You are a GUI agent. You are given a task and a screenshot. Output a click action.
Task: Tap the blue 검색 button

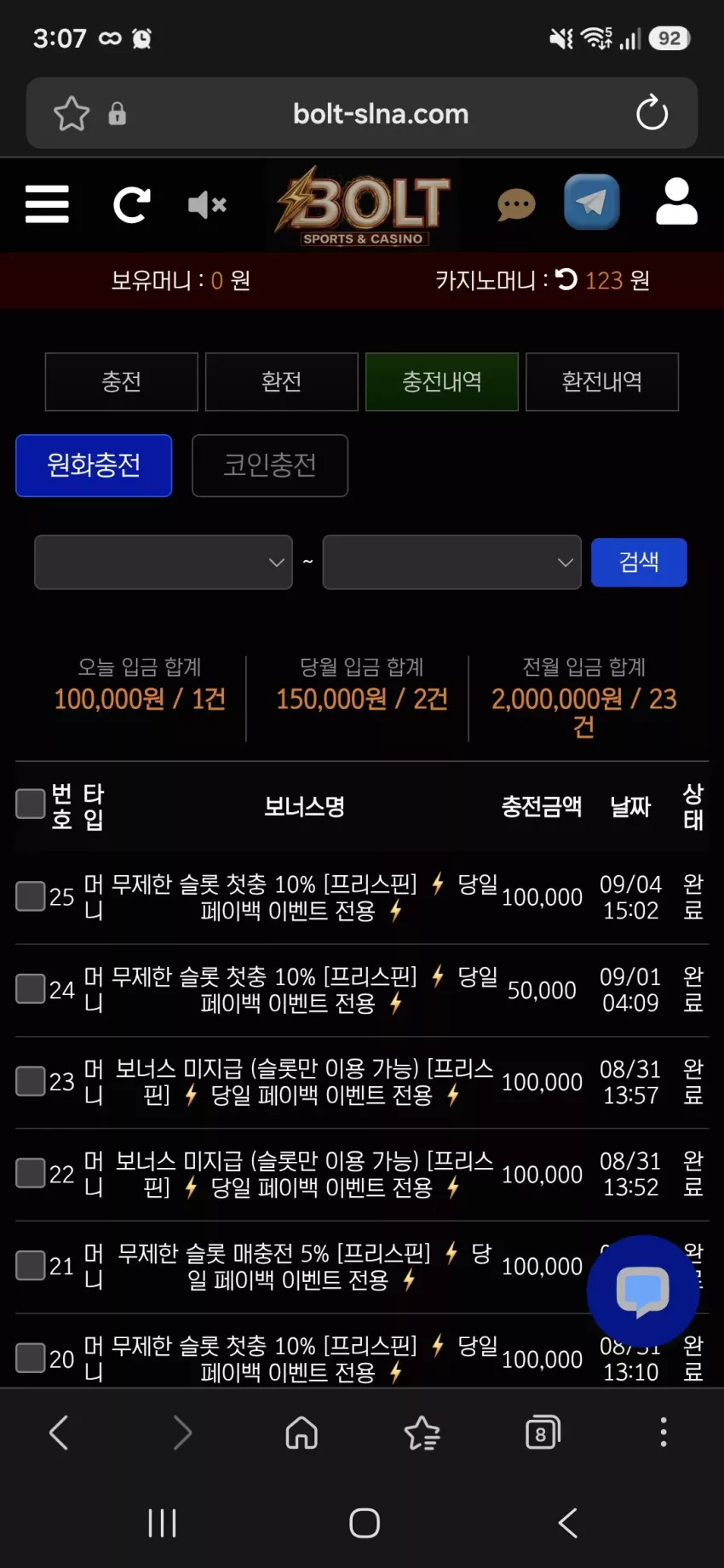639,562
